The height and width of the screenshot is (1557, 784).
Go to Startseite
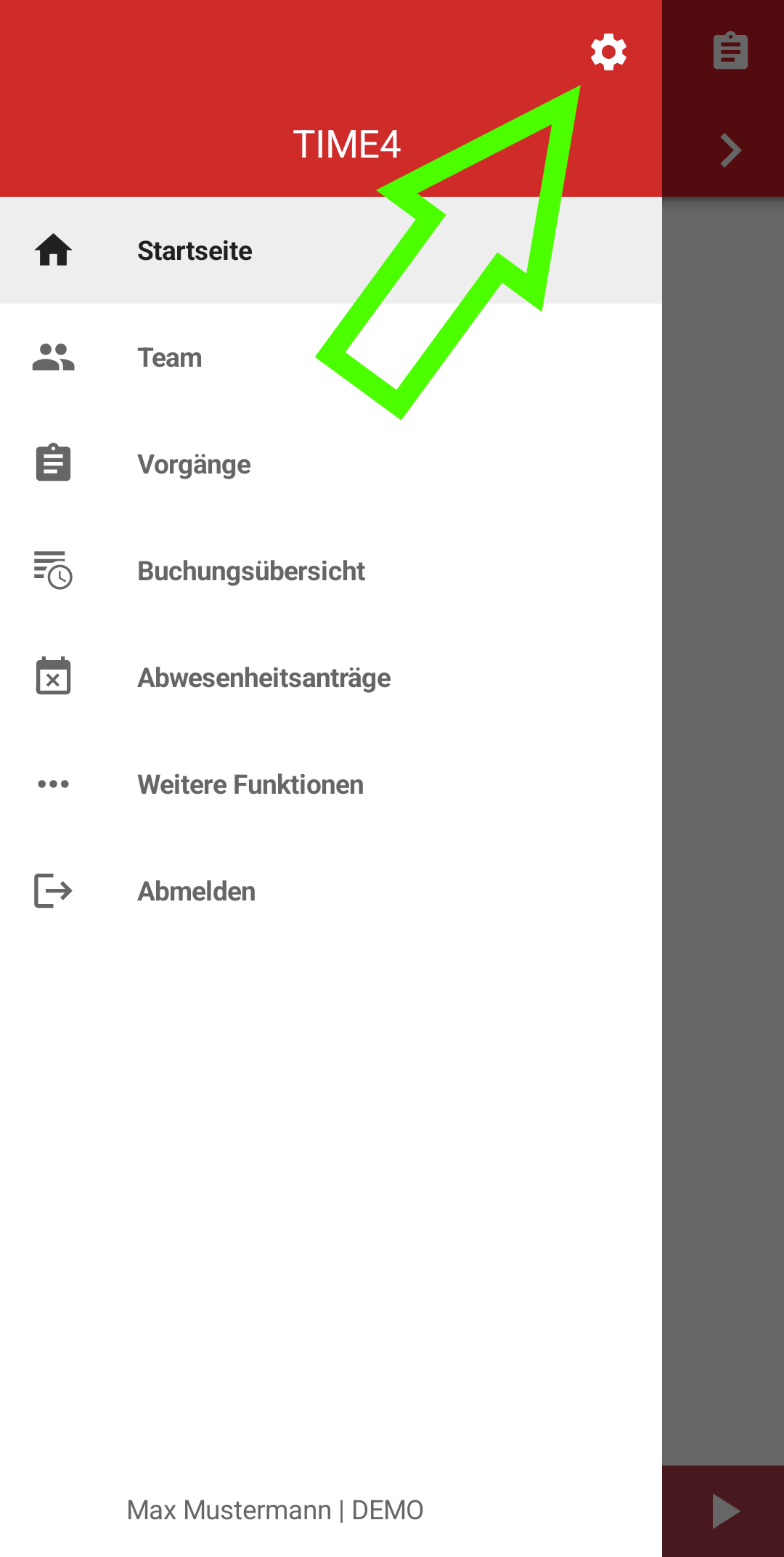(x=195, y=251)
